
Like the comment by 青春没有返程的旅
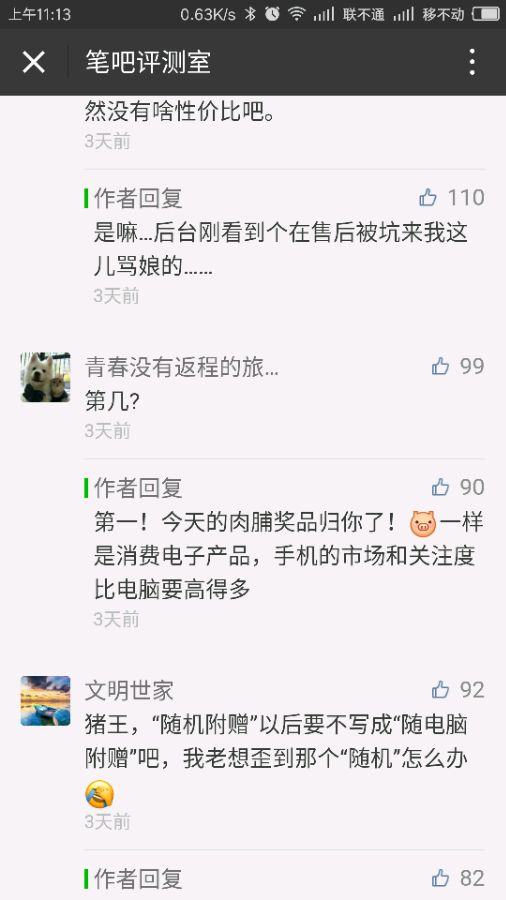coord(441,366)
